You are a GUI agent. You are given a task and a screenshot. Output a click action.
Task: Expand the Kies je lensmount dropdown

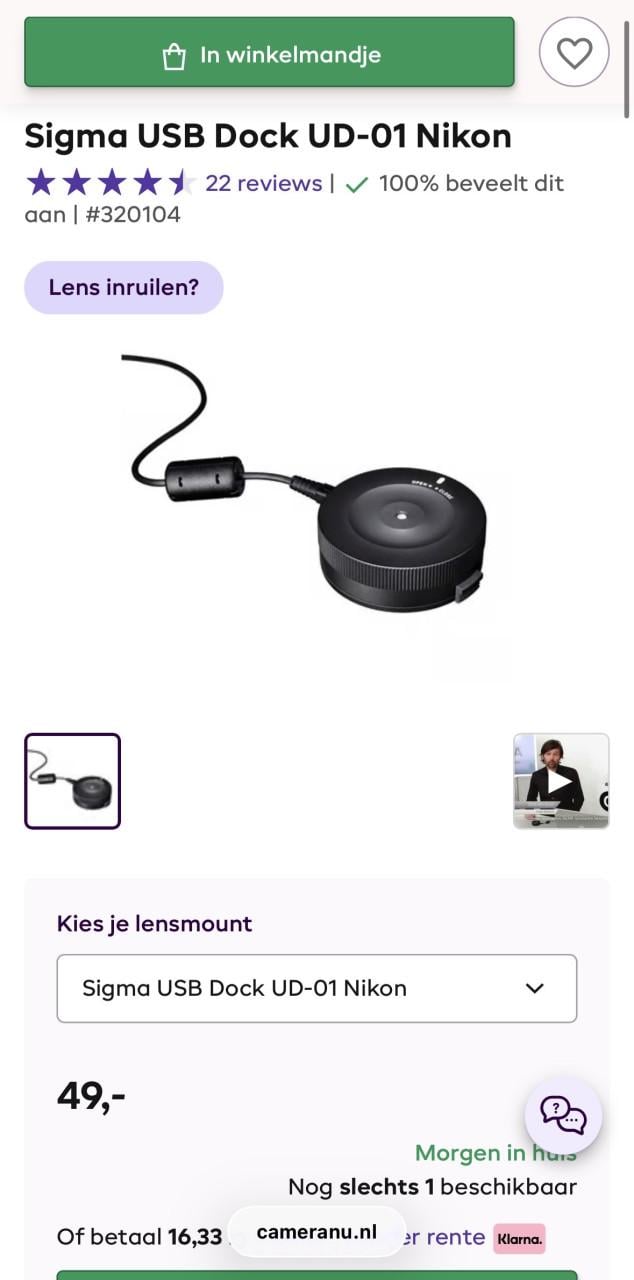click(316, 988)
